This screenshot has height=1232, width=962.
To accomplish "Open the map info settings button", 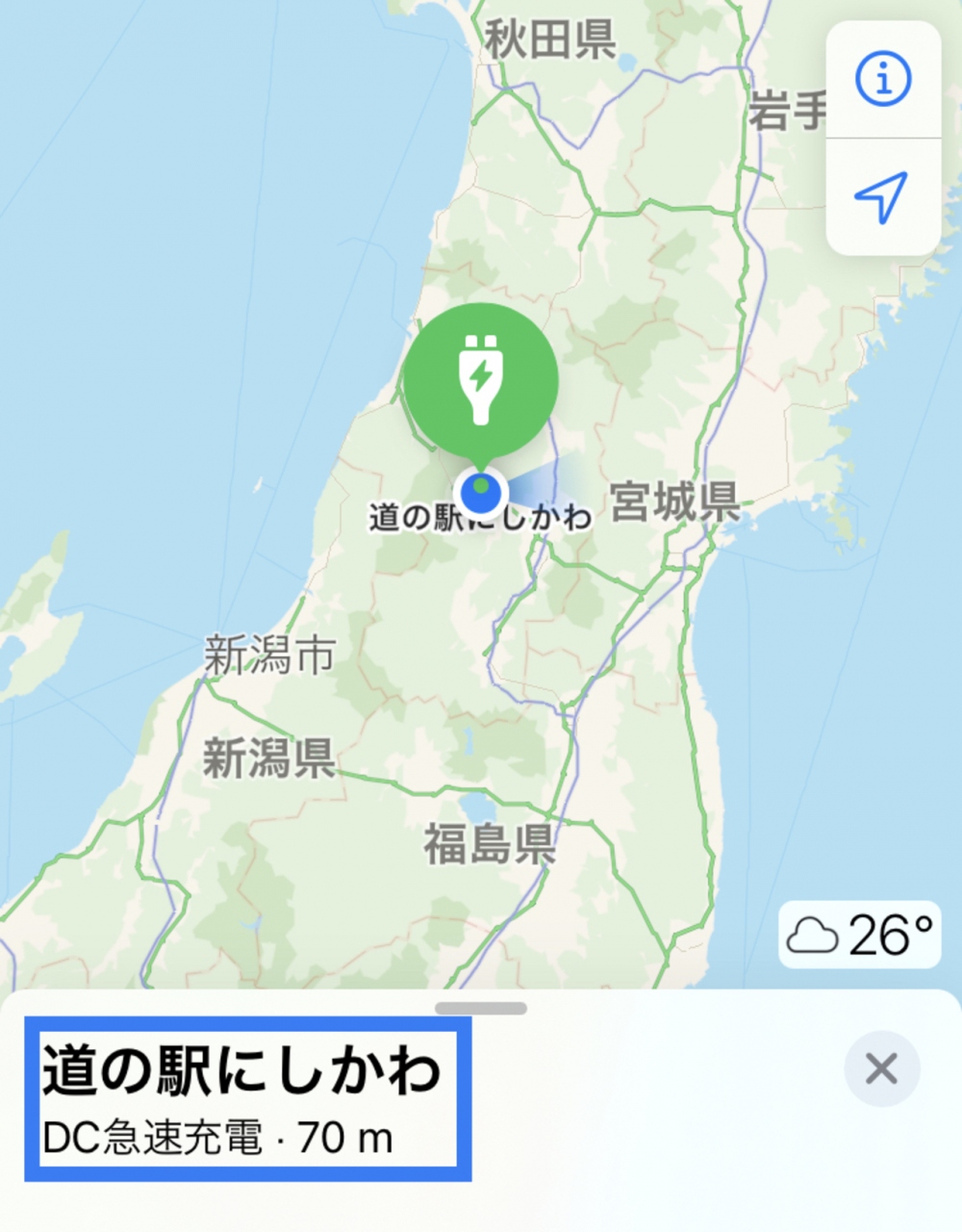I will [x=882, y=80].
